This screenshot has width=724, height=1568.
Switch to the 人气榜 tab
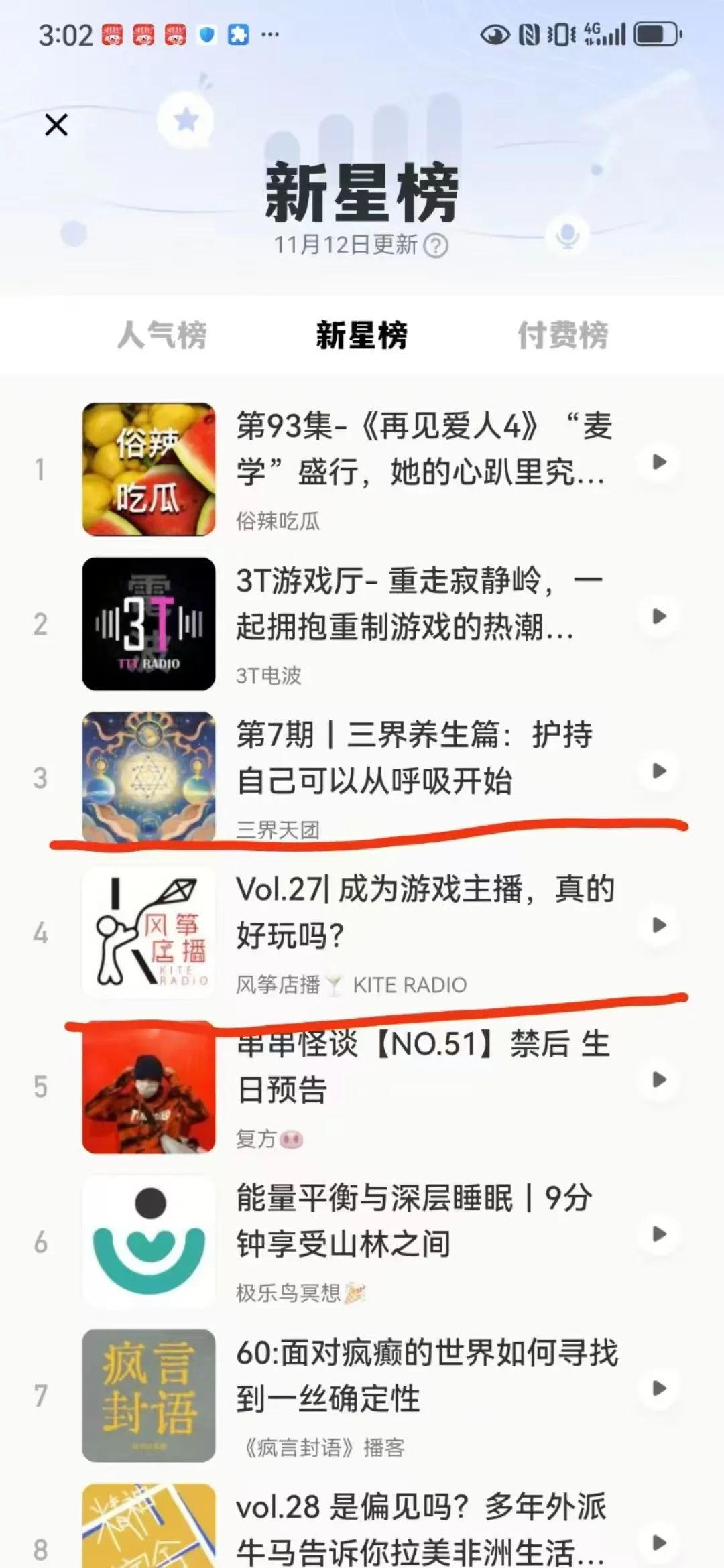[x=162, y=335]
